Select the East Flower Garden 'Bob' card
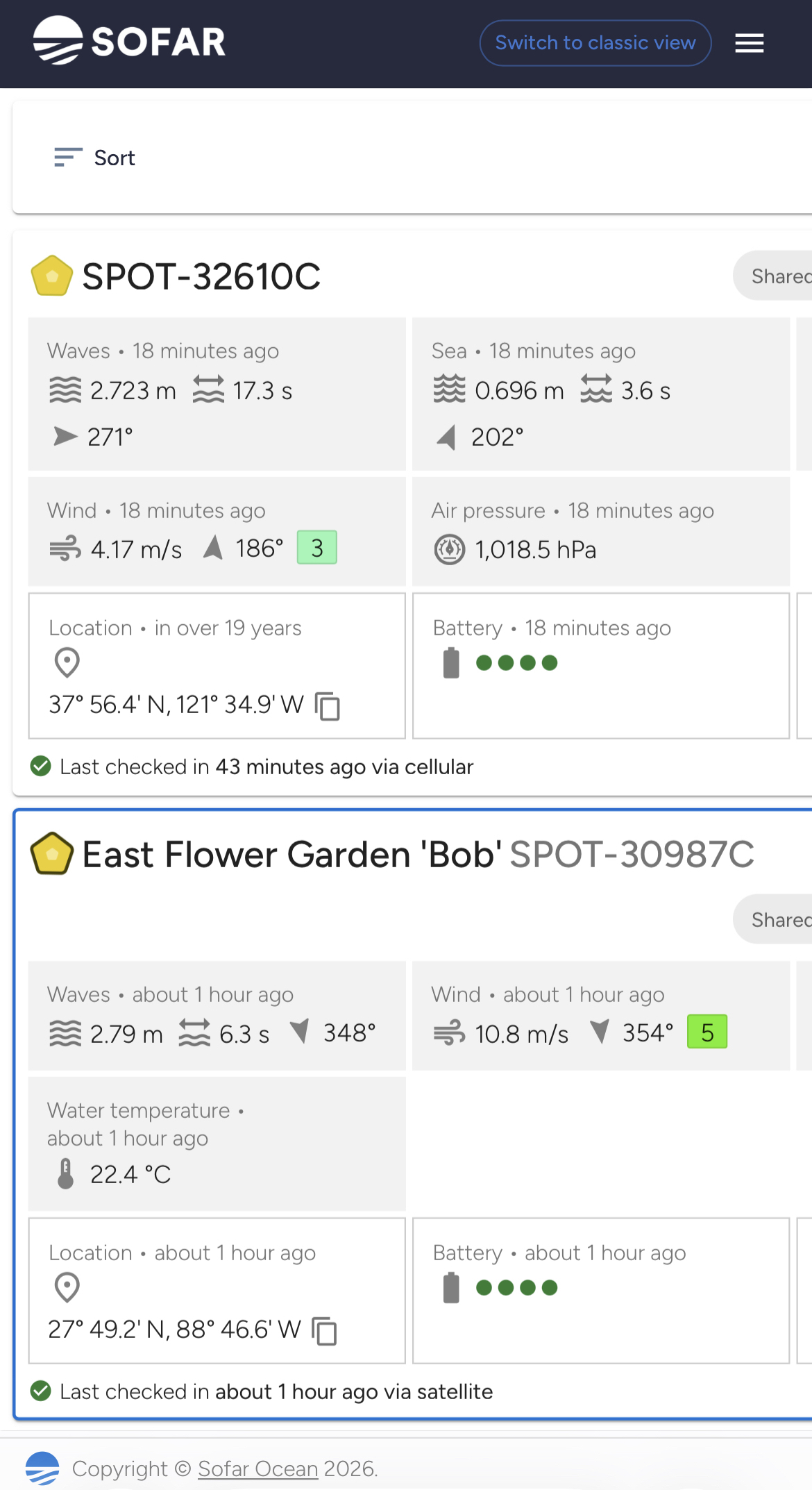This screenshot has height=1490, width=812. tap(406, 1111)
